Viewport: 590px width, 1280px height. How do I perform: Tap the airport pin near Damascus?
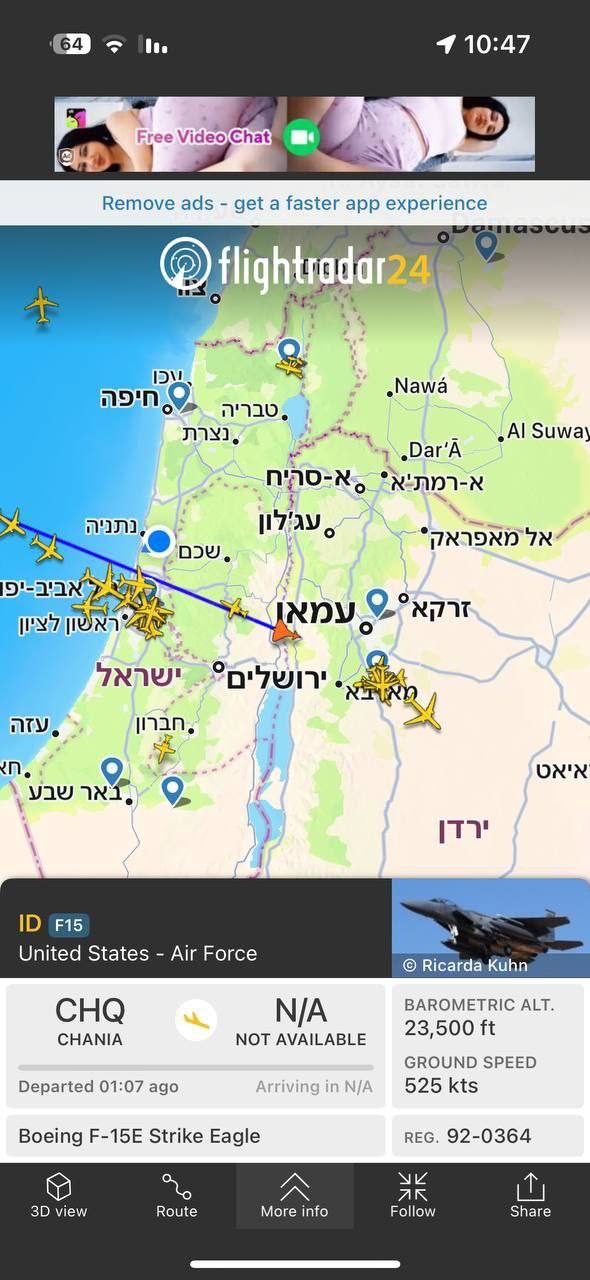pyautogui.click(x=487, y=245)
